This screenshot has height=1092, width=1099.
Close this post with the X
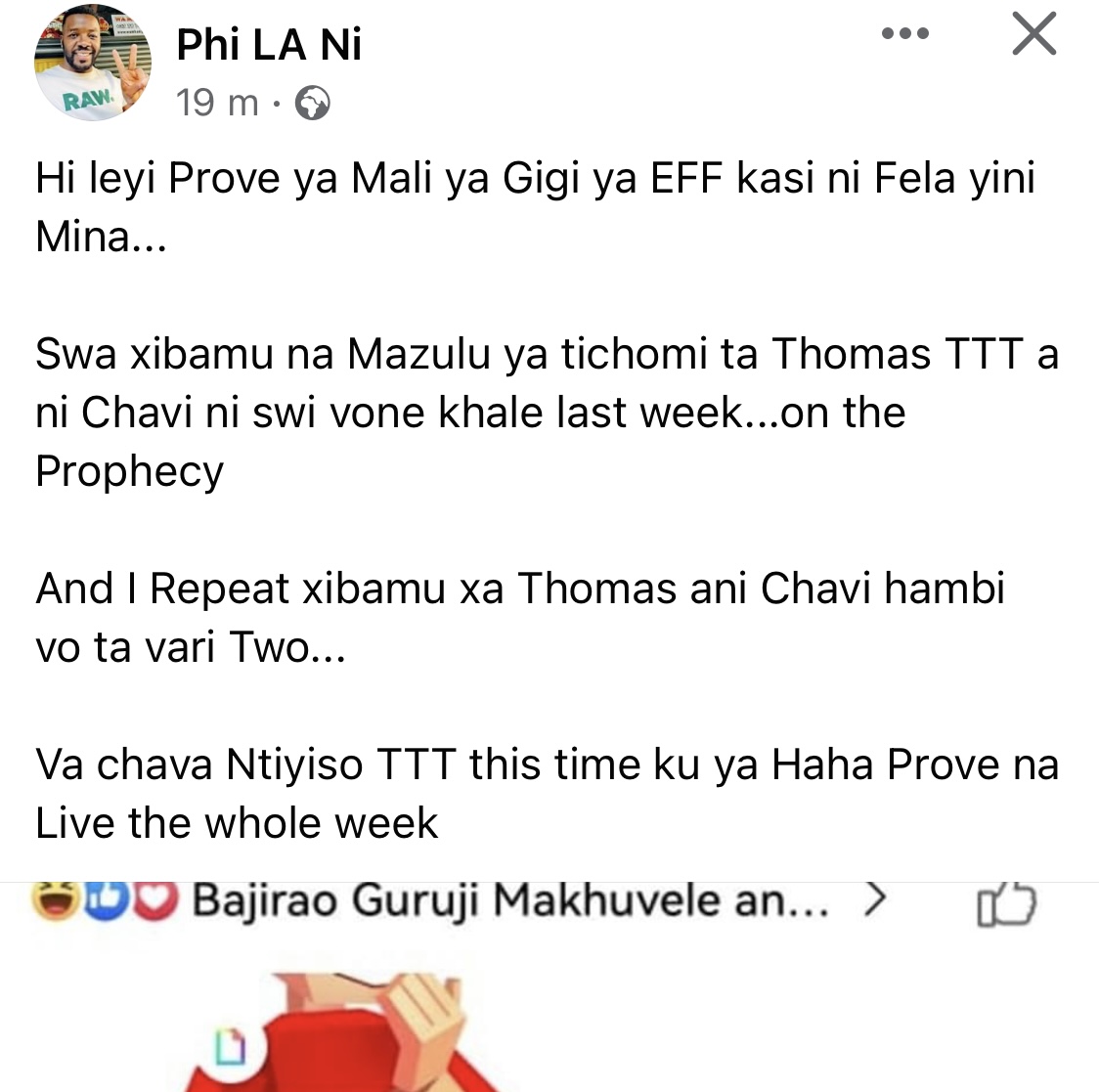coord(1033,34)
